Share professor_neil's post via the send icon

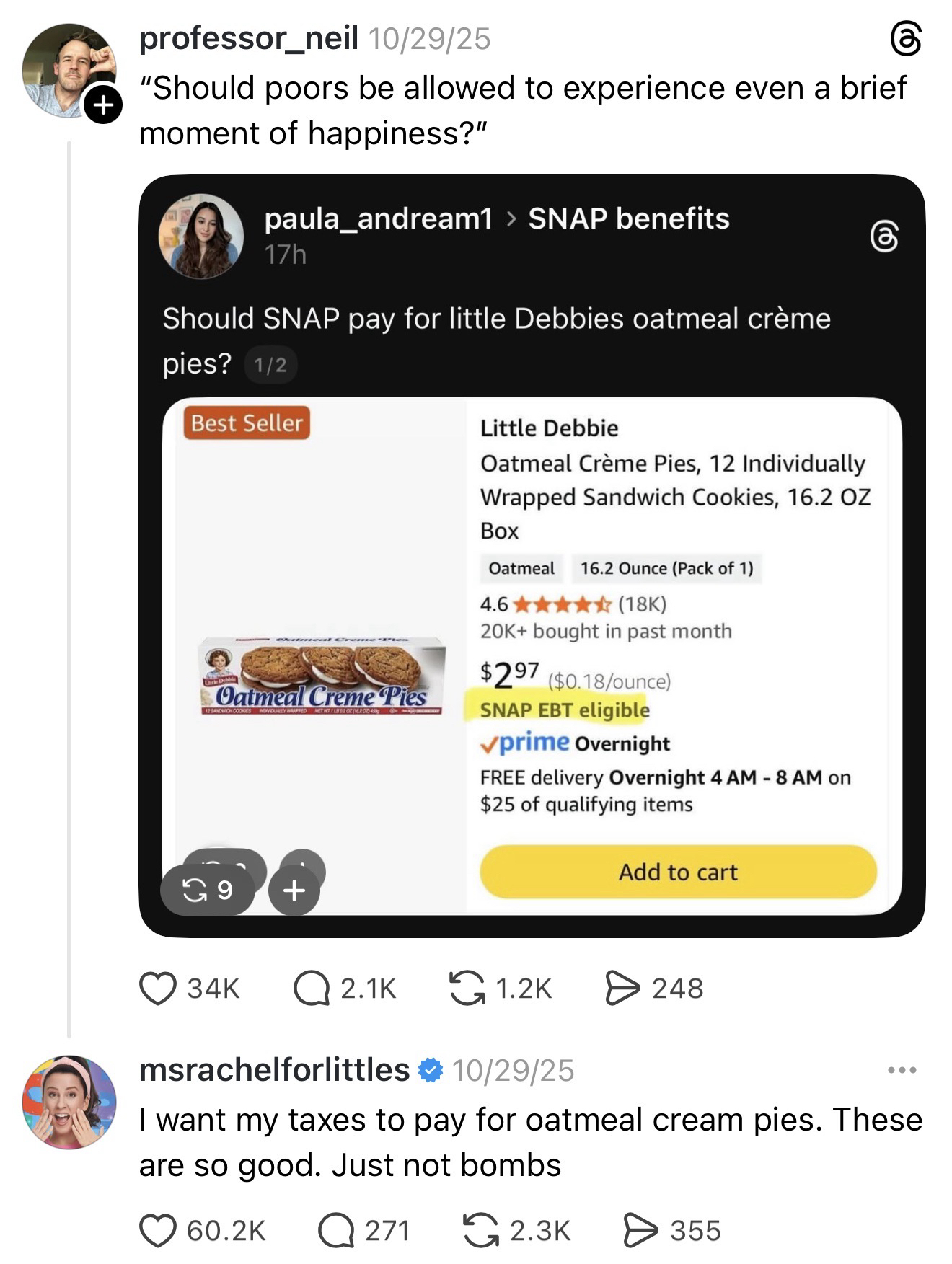pos(622,989)
